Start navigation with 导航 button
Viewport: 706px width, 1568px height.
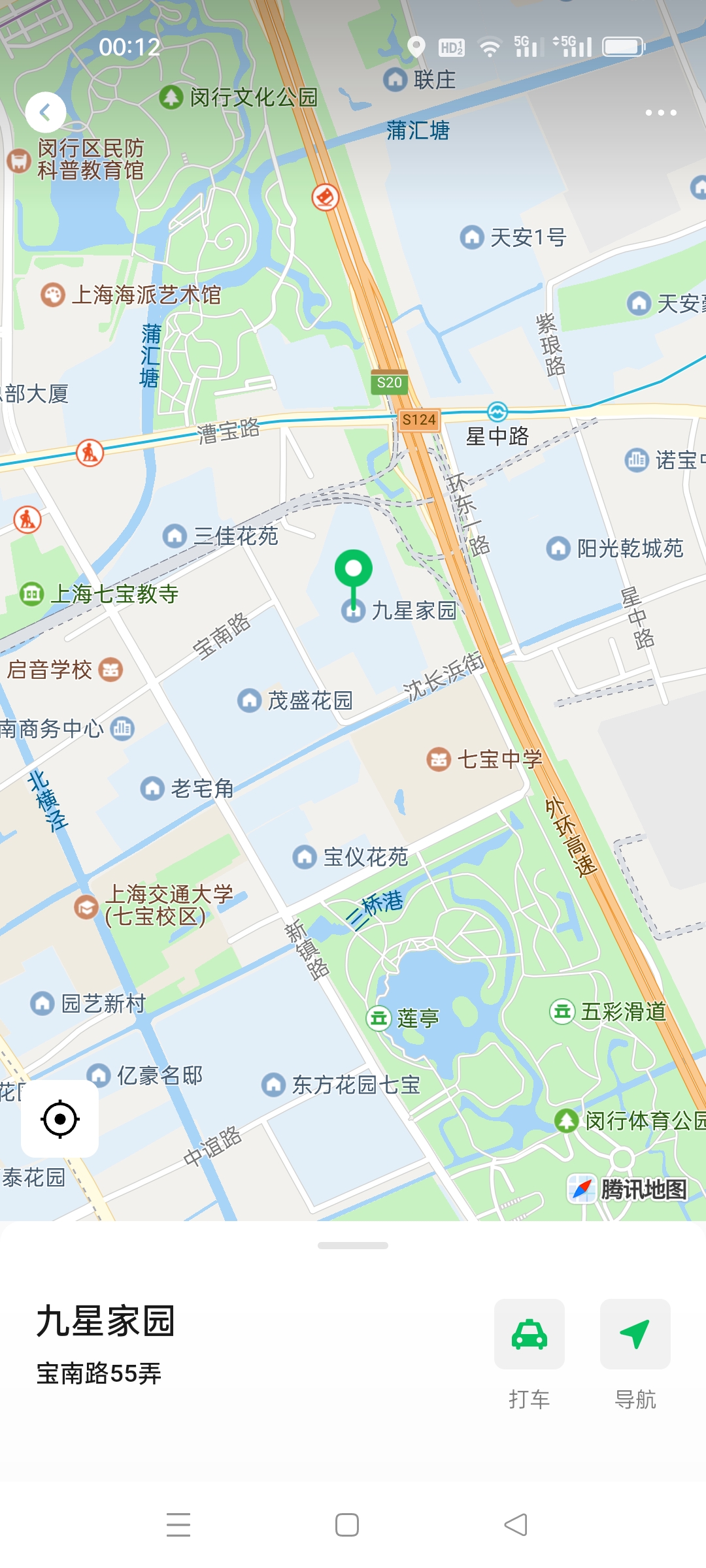click(x=635, y=1335)
